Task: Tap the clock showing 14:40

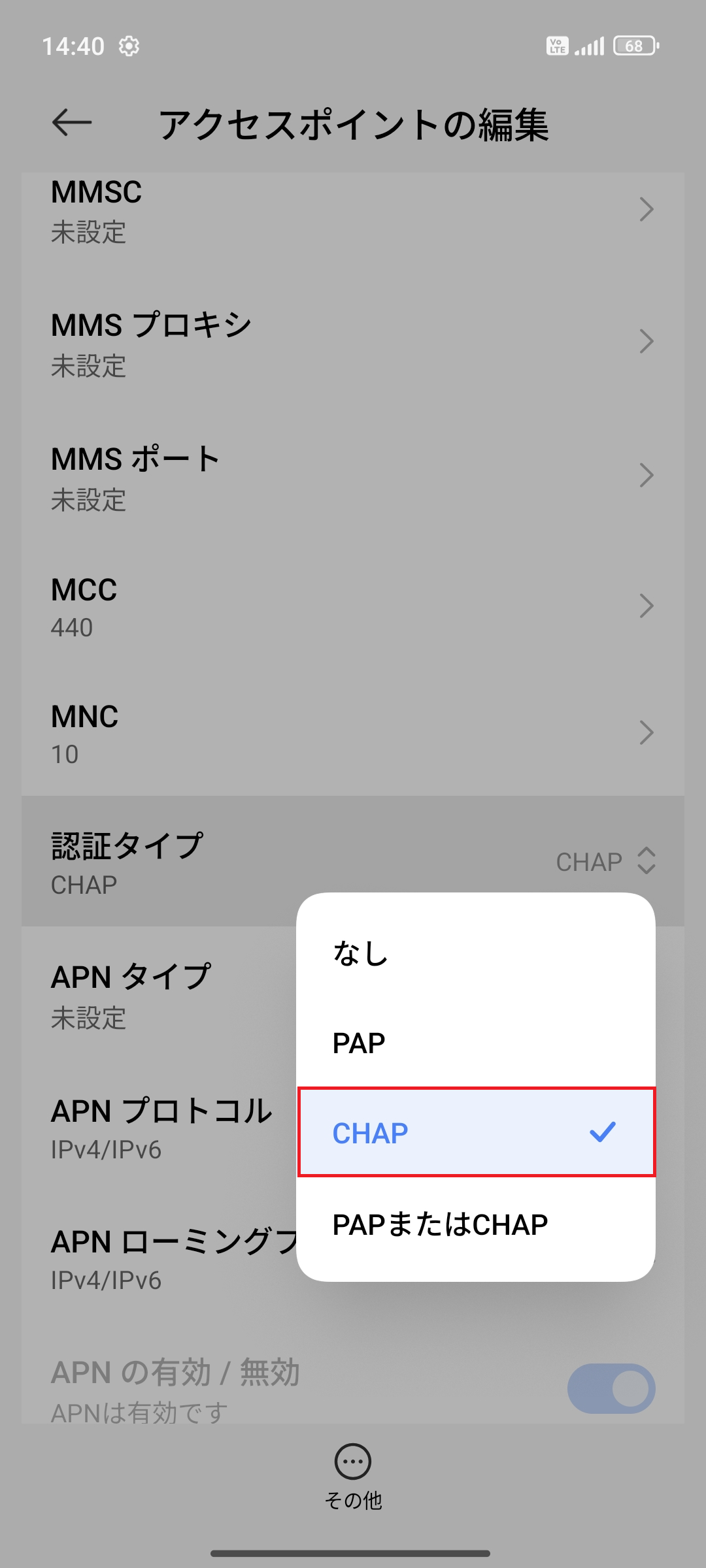Action: (74, 46)
